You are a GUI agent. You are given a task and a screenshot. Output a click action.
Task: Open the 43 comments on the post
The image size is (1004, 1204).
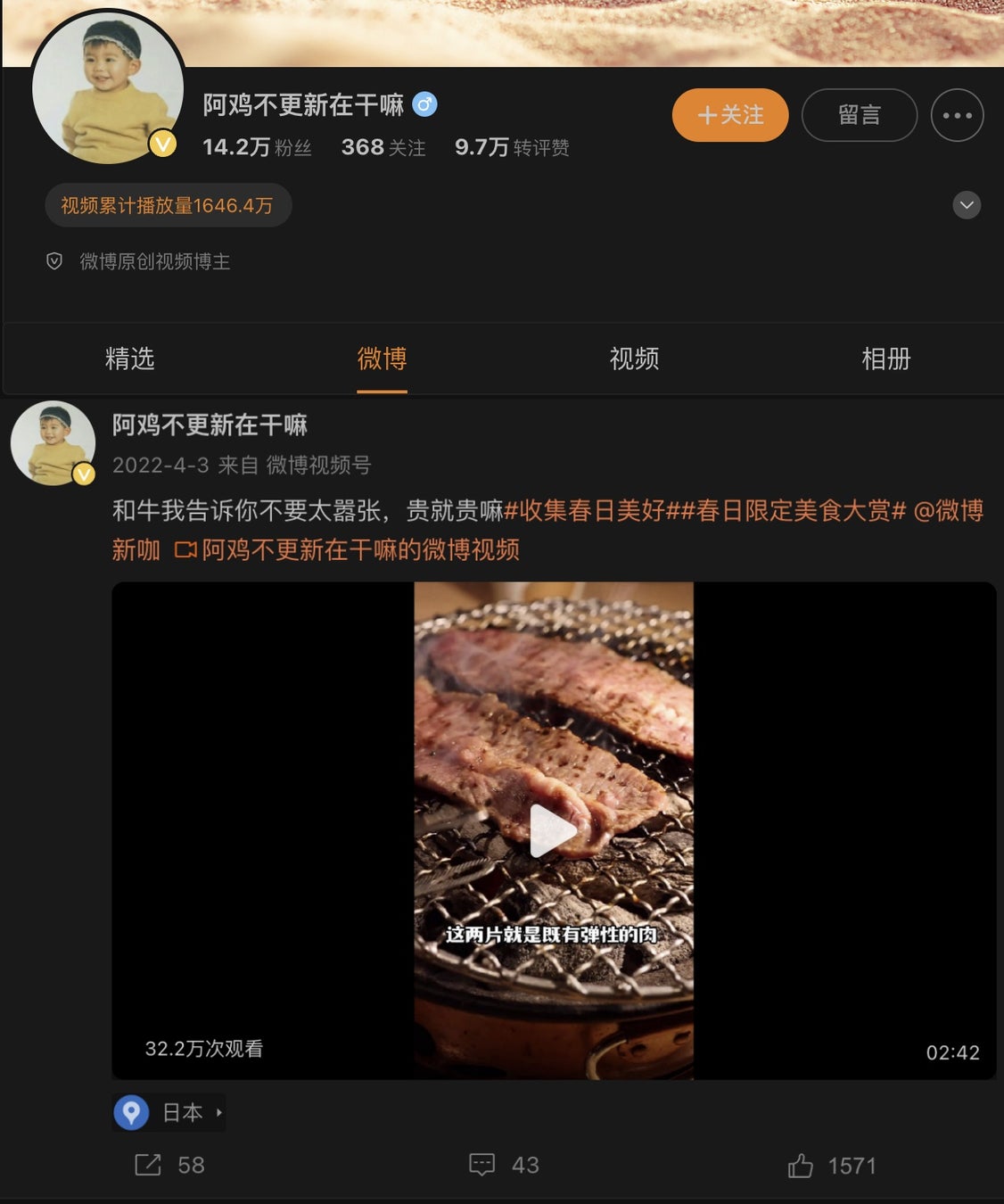(x=504, y=1165)
